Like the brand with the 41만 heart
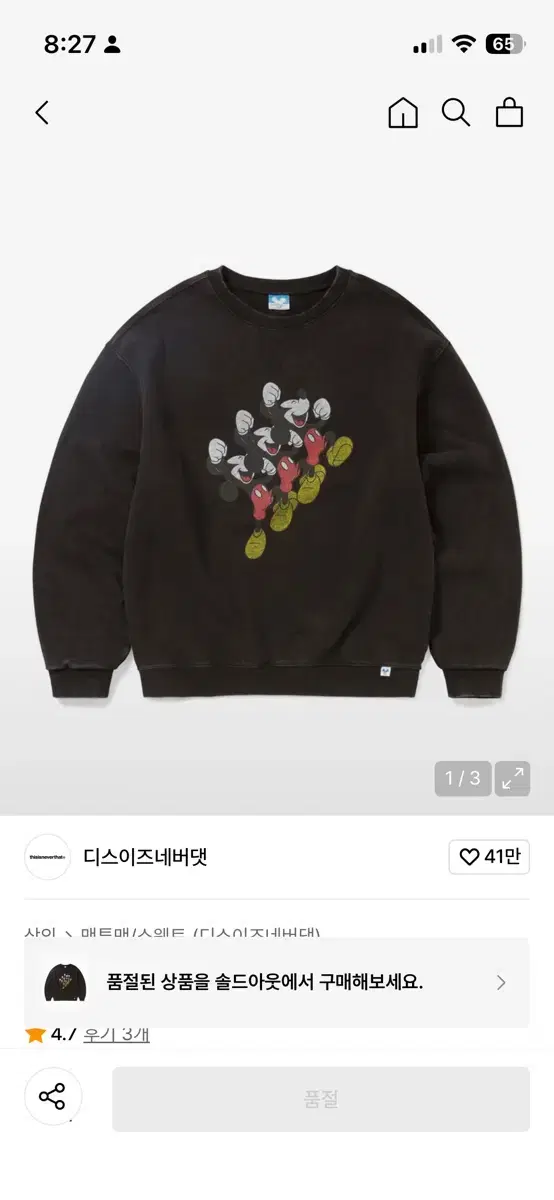 coord(489,857)
